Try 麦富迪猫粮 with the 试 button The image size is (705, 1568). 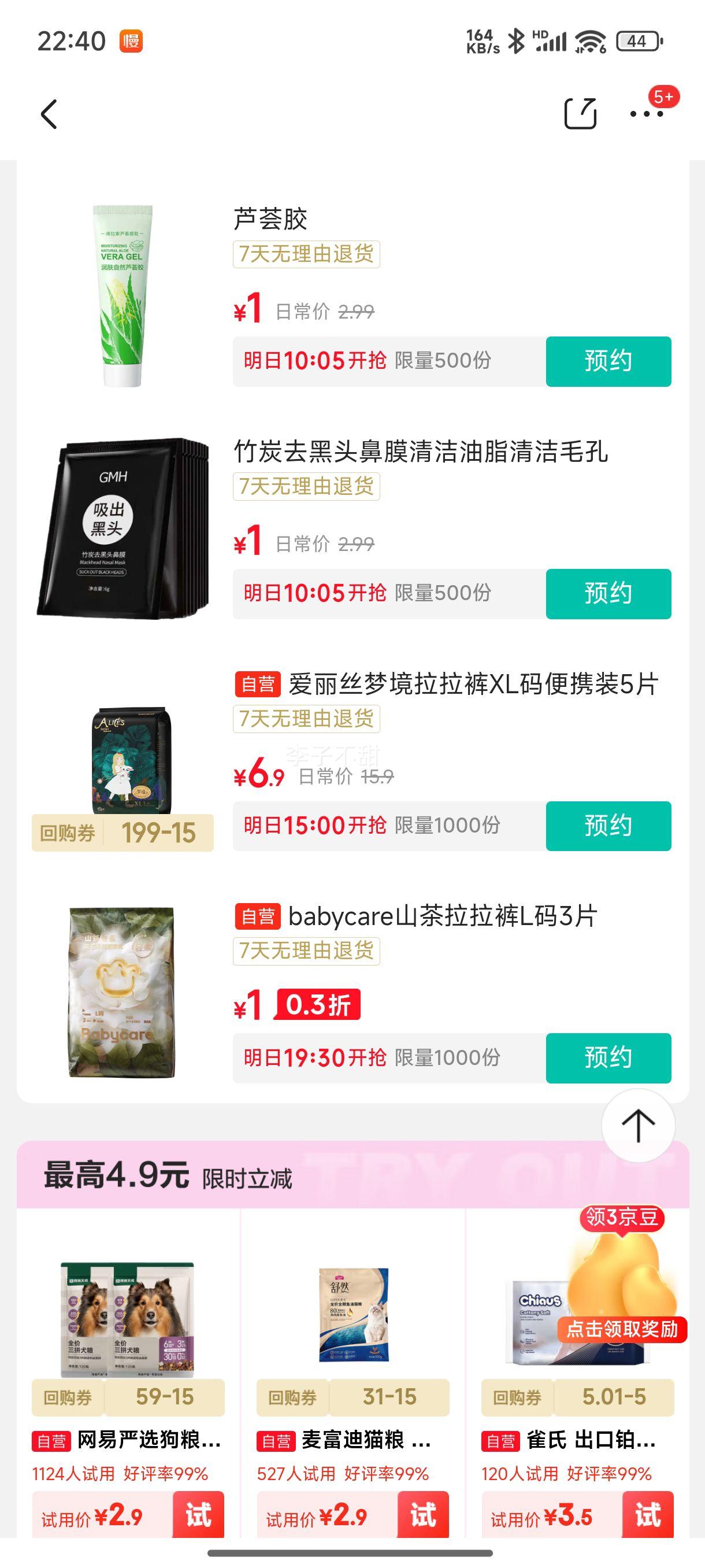(424, 1514)
